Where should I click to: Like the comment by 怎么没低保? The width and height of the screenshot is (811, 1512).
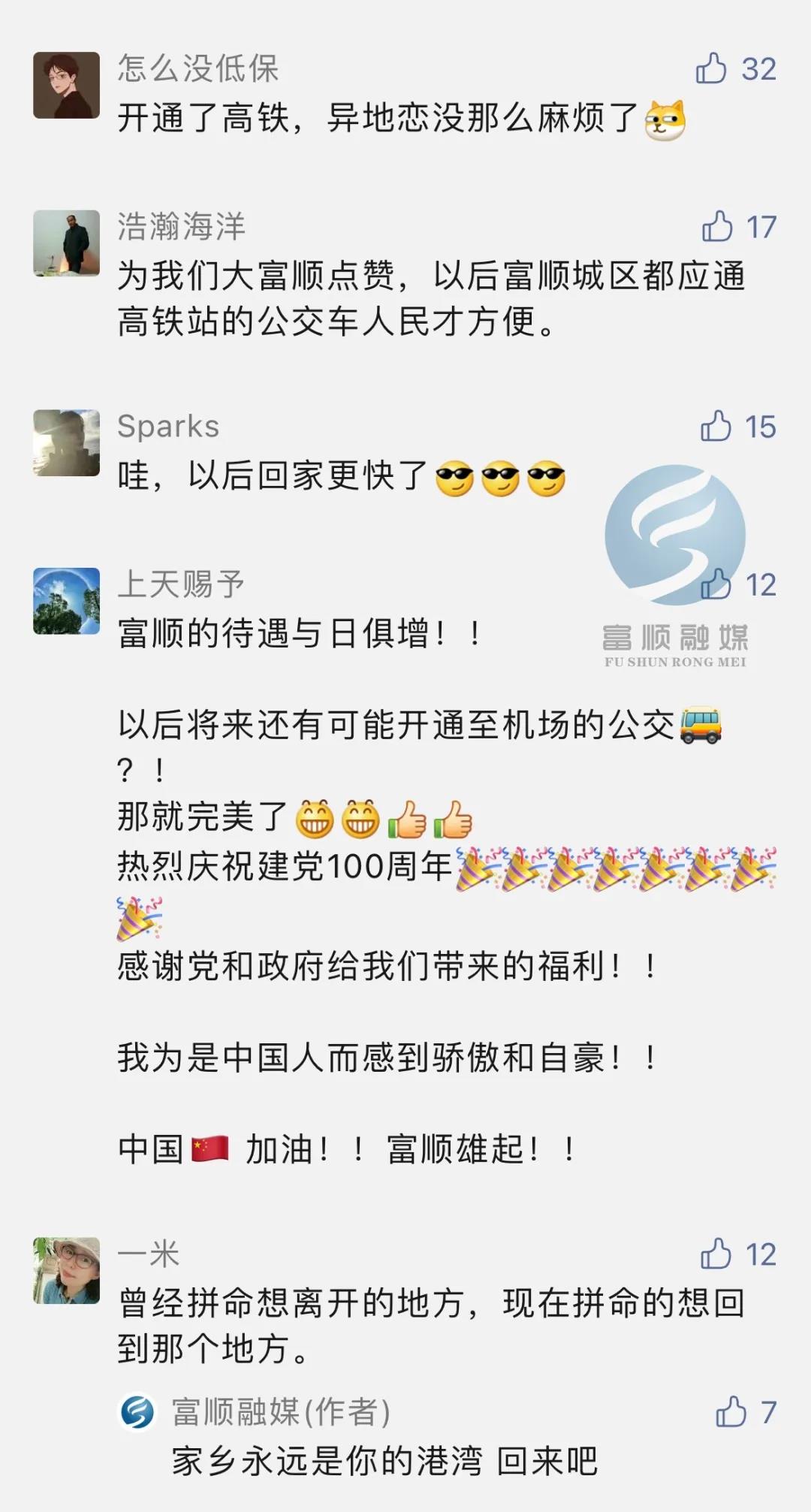point(711,68)
